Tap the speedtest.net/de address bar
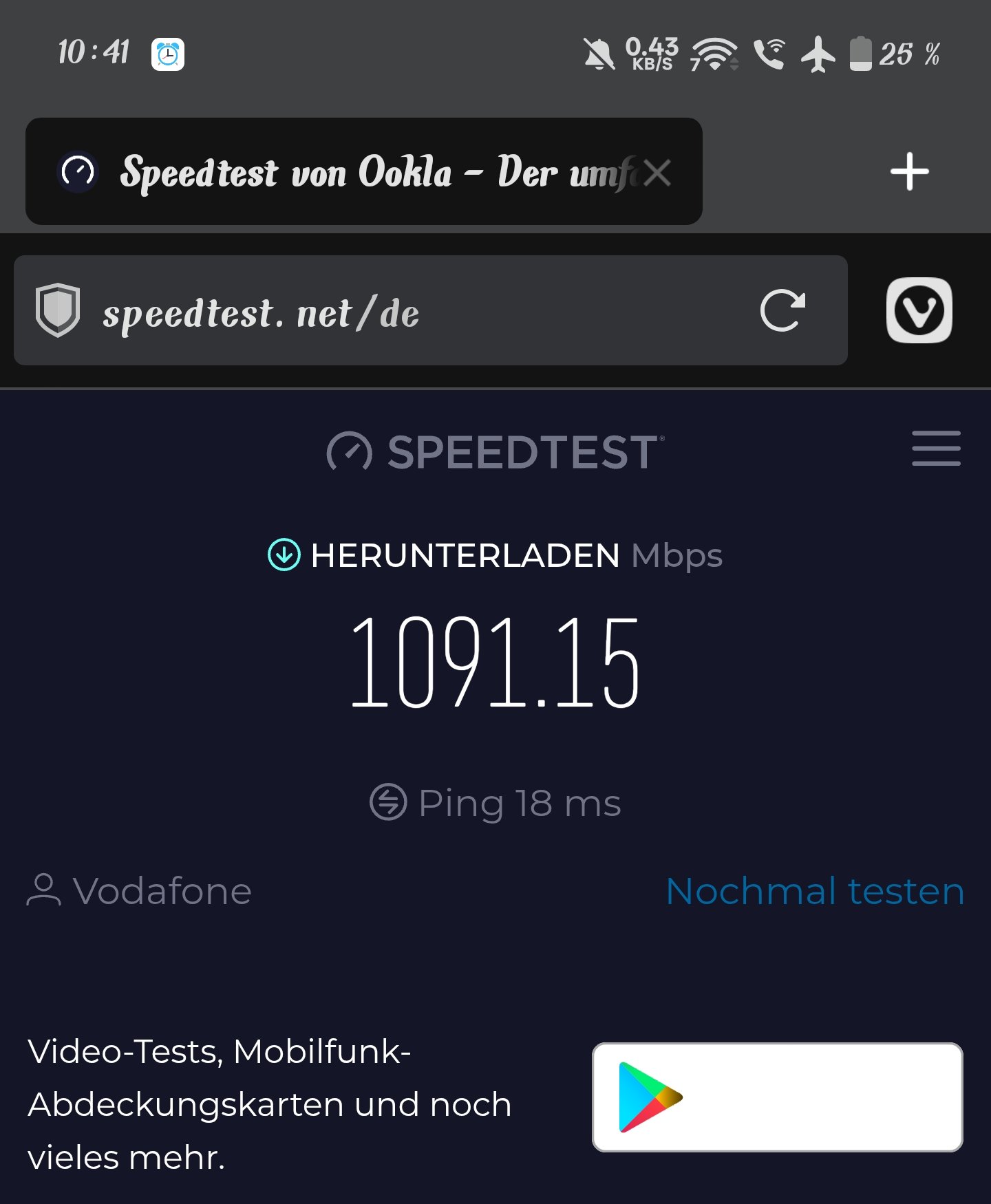This screenshot has height=1204, width=991. 413,313
